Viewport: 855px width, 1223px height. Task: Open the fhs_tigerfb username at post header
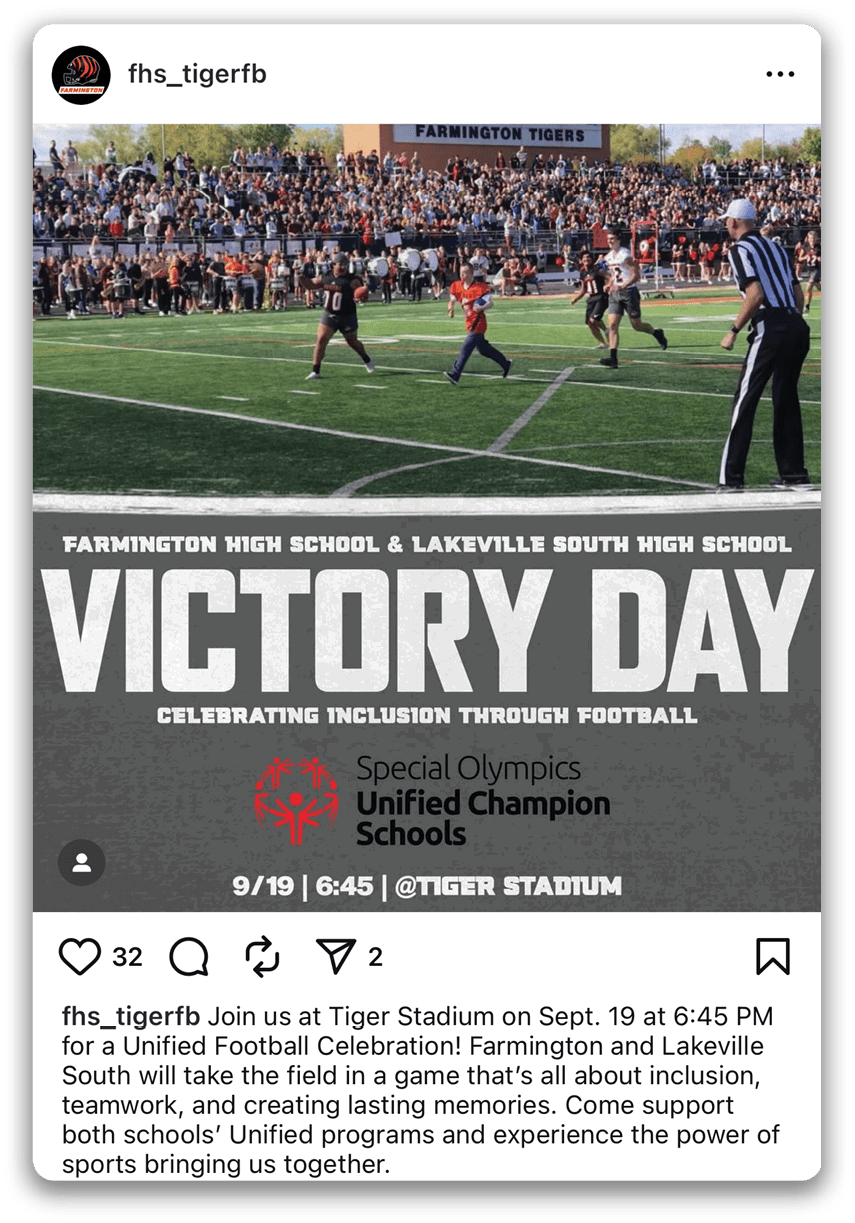pos(197,75)
